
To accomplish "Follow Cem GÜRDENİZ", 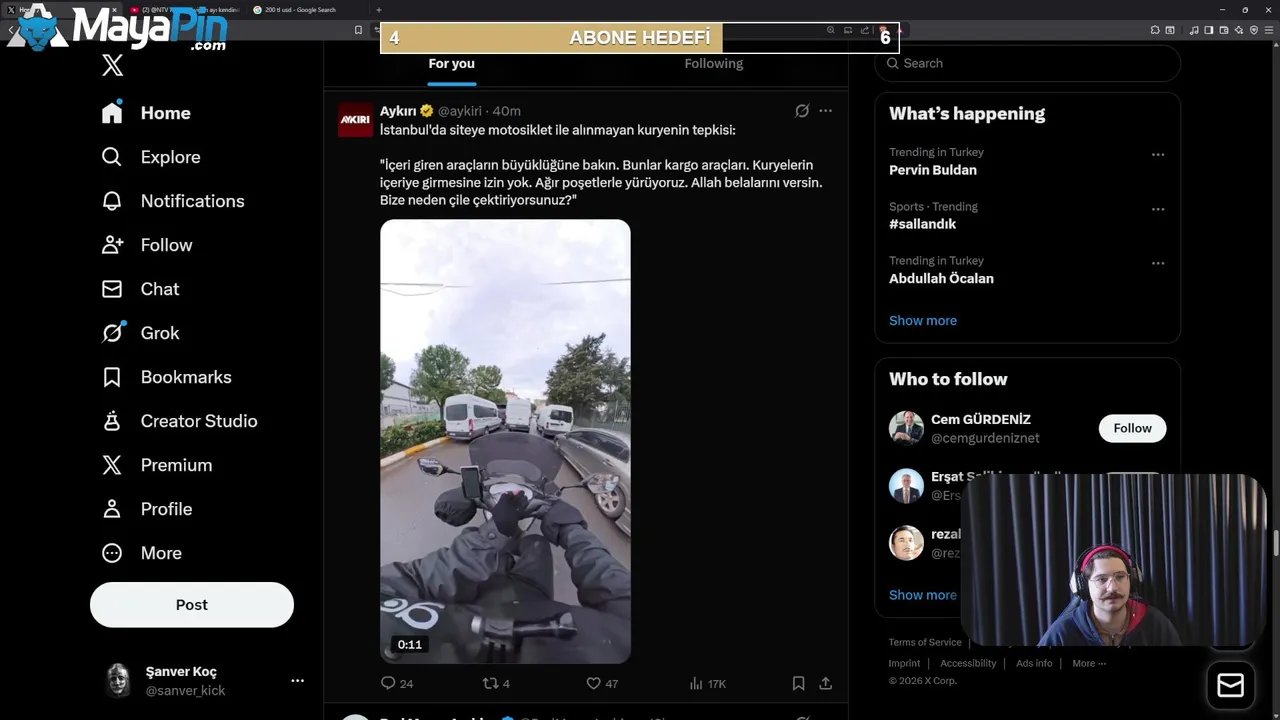I will point(1132,428).
